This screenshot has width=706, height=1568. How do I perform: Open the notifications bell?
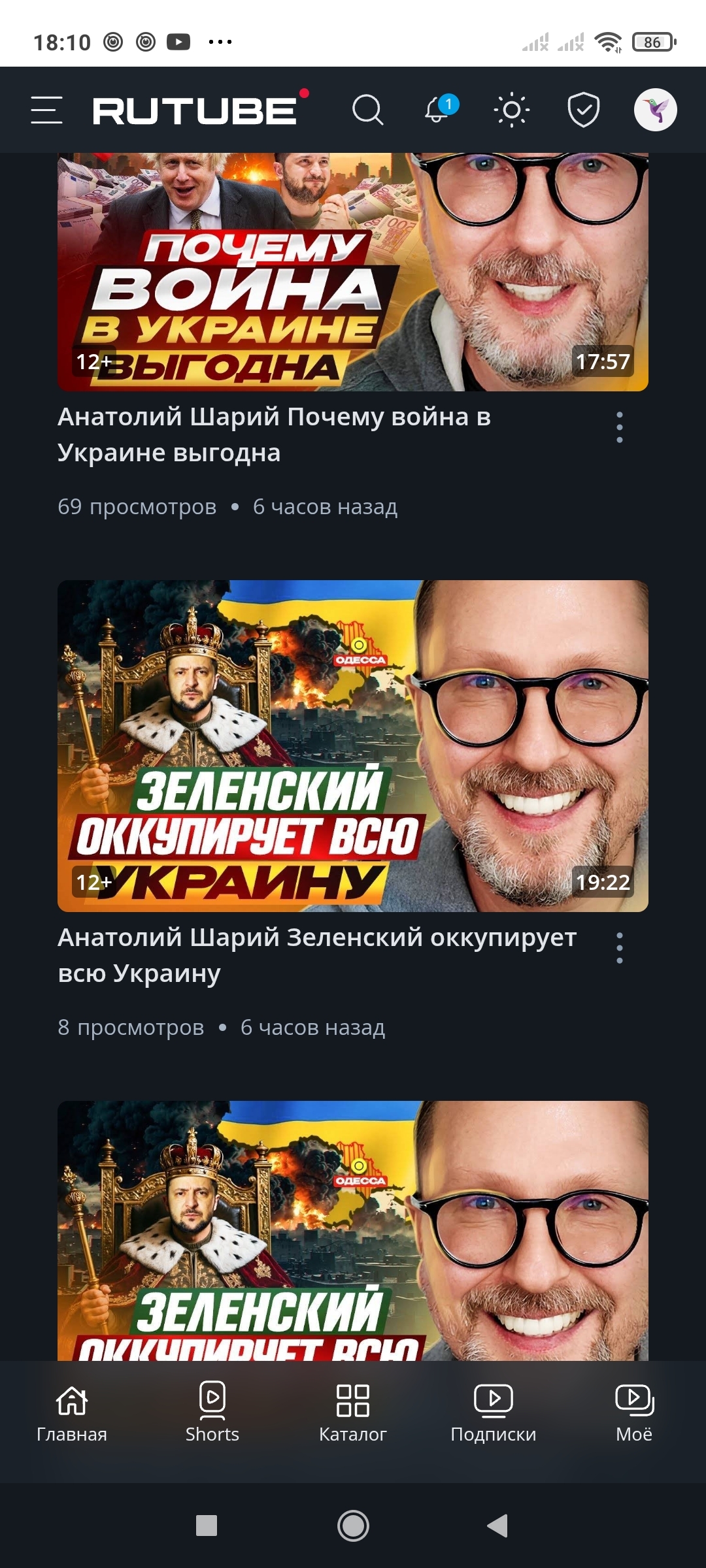[x=437, y=110]
